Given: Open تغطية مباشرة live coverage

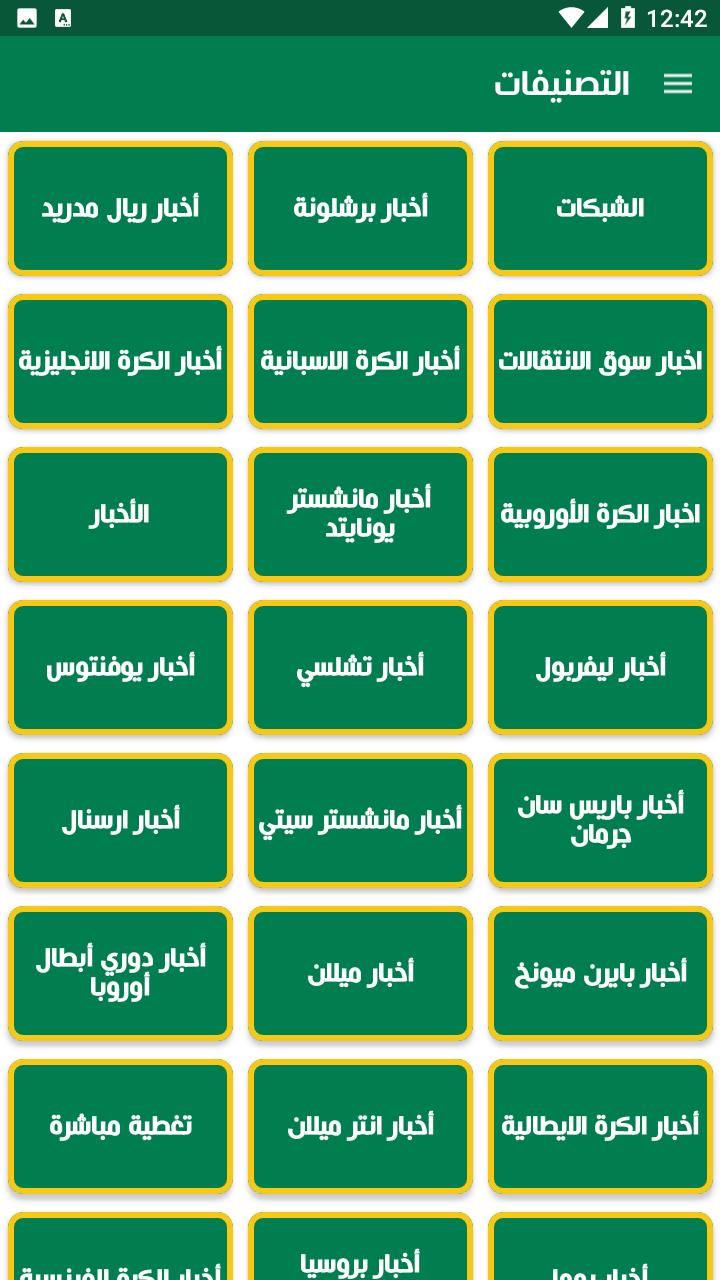Looking at the screenshot, I should tap(120, 1126).
